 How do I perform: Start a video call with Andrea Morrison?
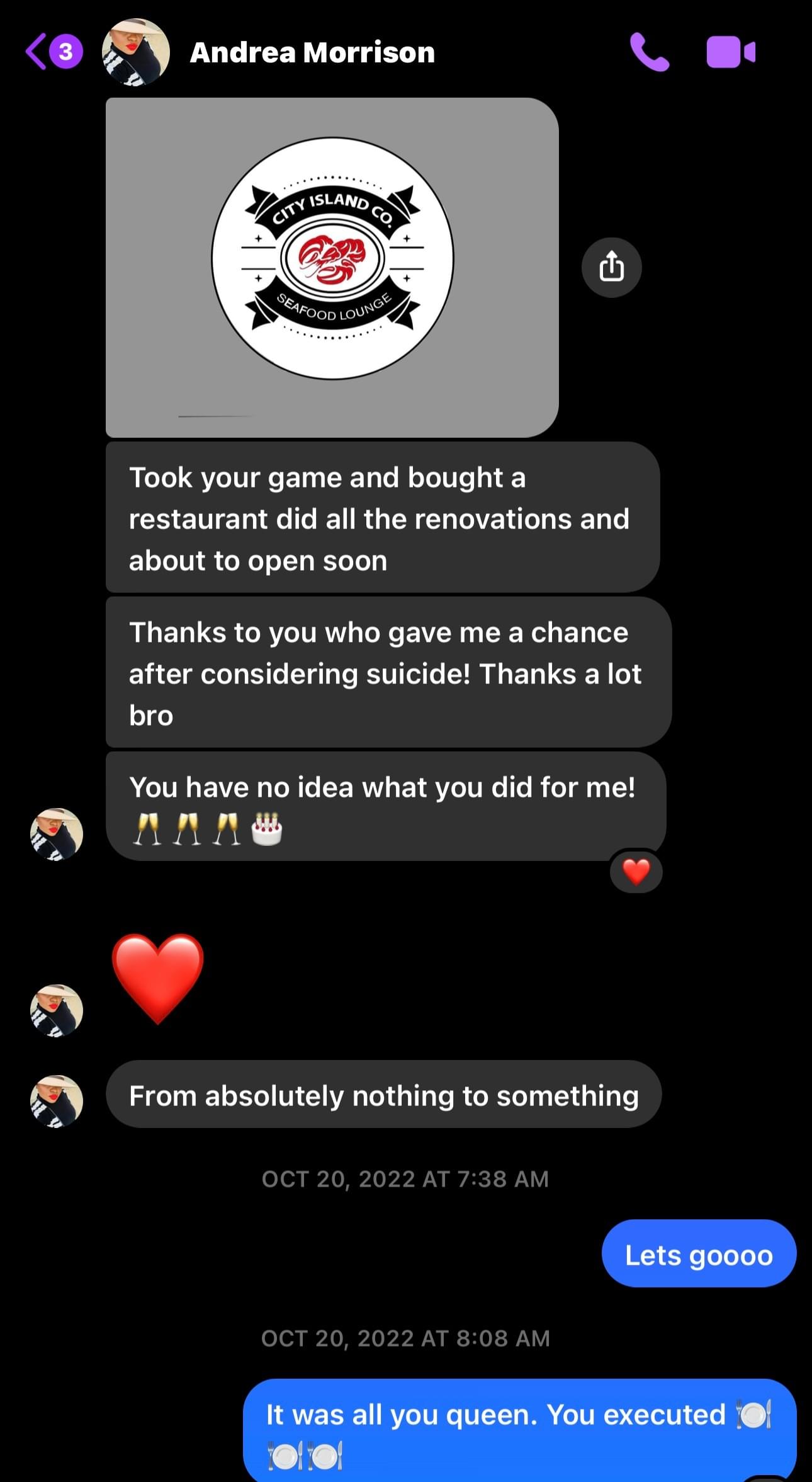(730, 52)
